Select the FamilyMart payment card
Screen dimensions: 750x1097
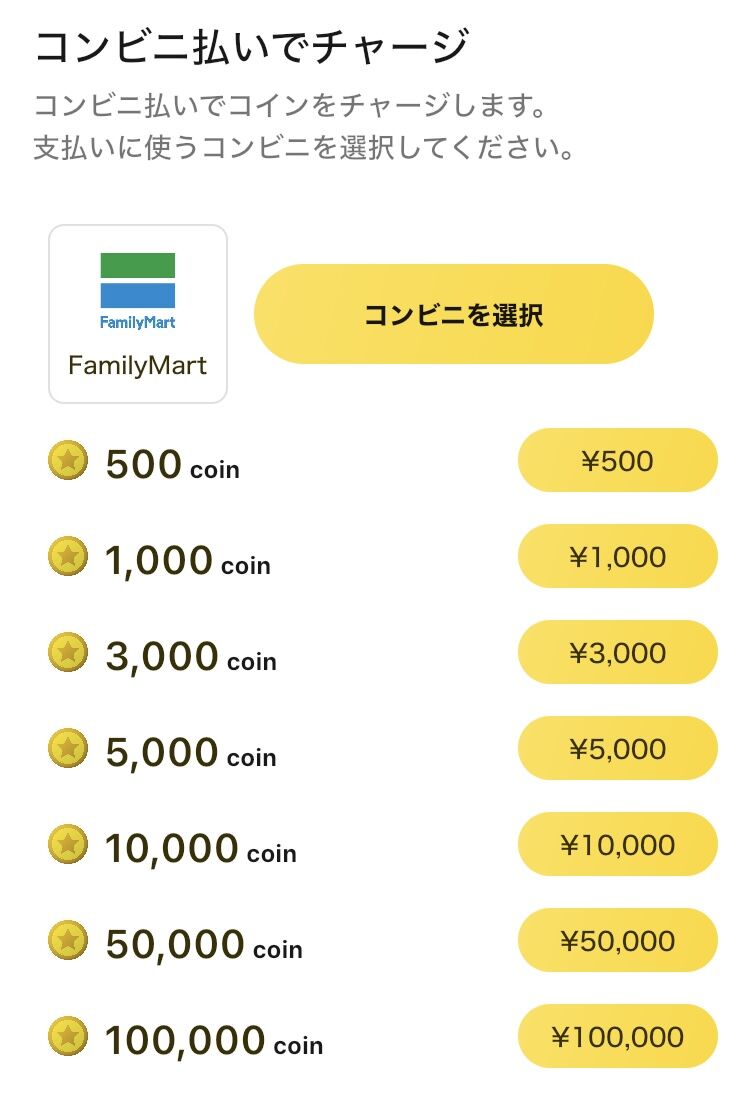[137, 313]
